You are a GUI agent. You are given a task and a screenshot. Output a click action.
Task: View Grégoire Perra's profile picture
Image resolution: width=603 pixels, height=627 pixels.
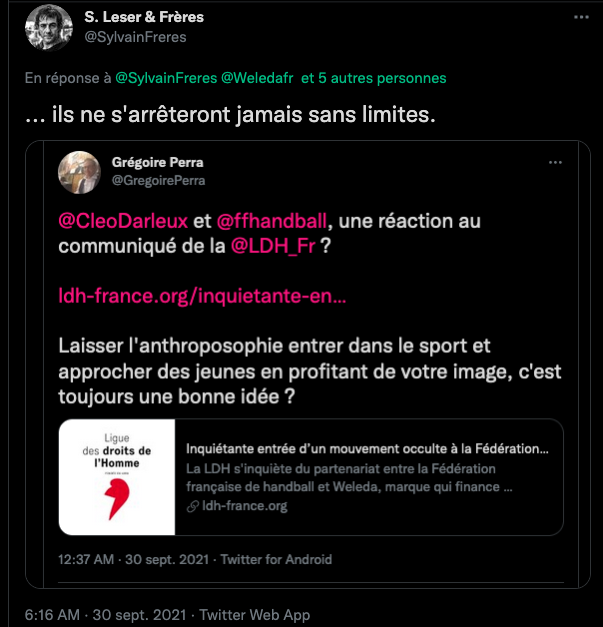pos(80,172)
